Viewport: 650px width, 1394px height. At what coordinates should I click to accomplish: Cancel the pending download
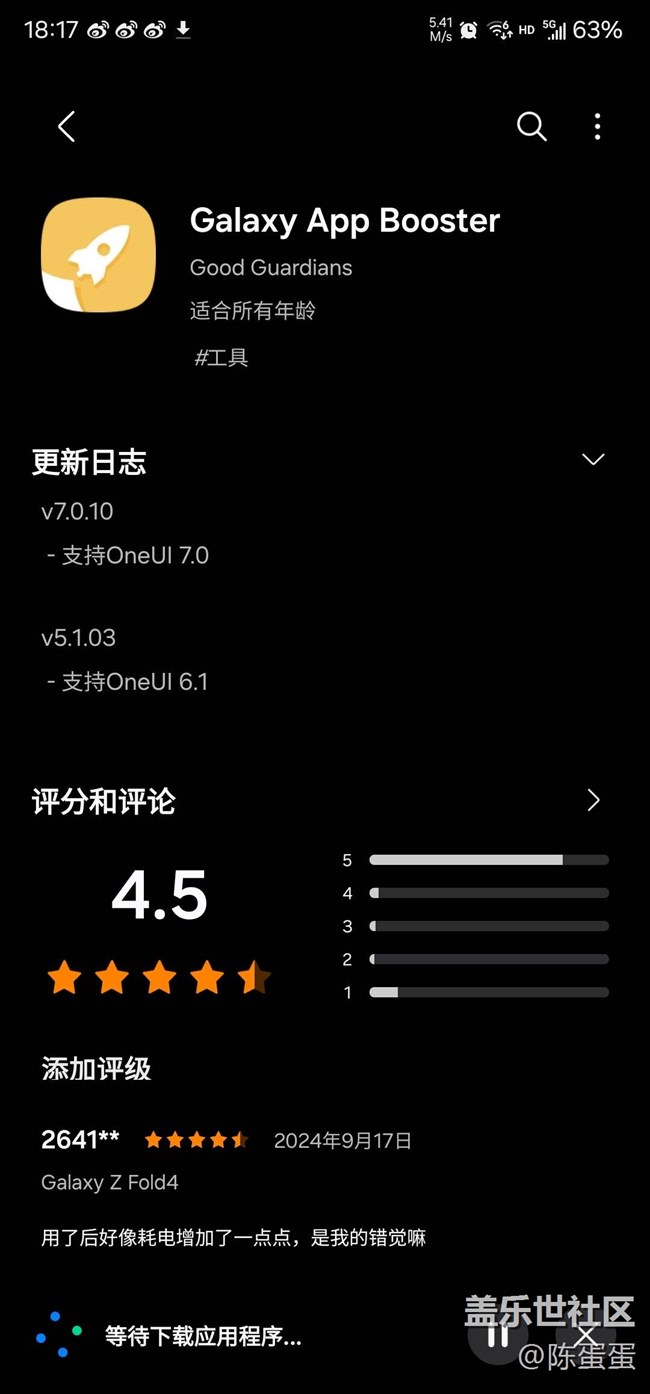[x=585, y=1335]
